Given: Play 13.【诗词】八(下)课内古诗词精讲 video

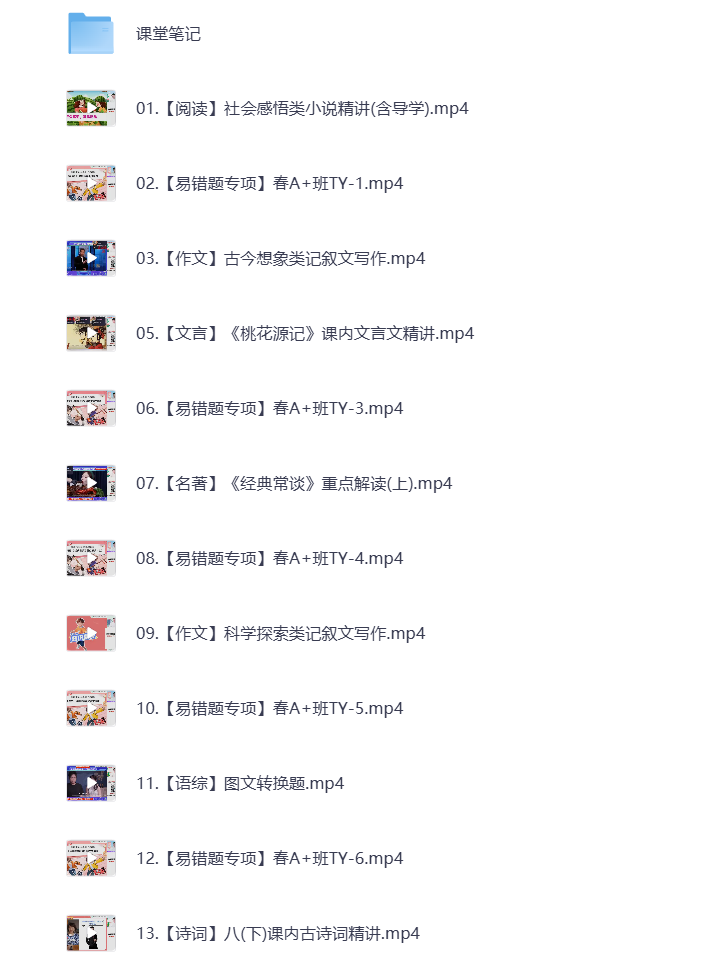Looking at the screenshot, I should click(x=91, y=933).
